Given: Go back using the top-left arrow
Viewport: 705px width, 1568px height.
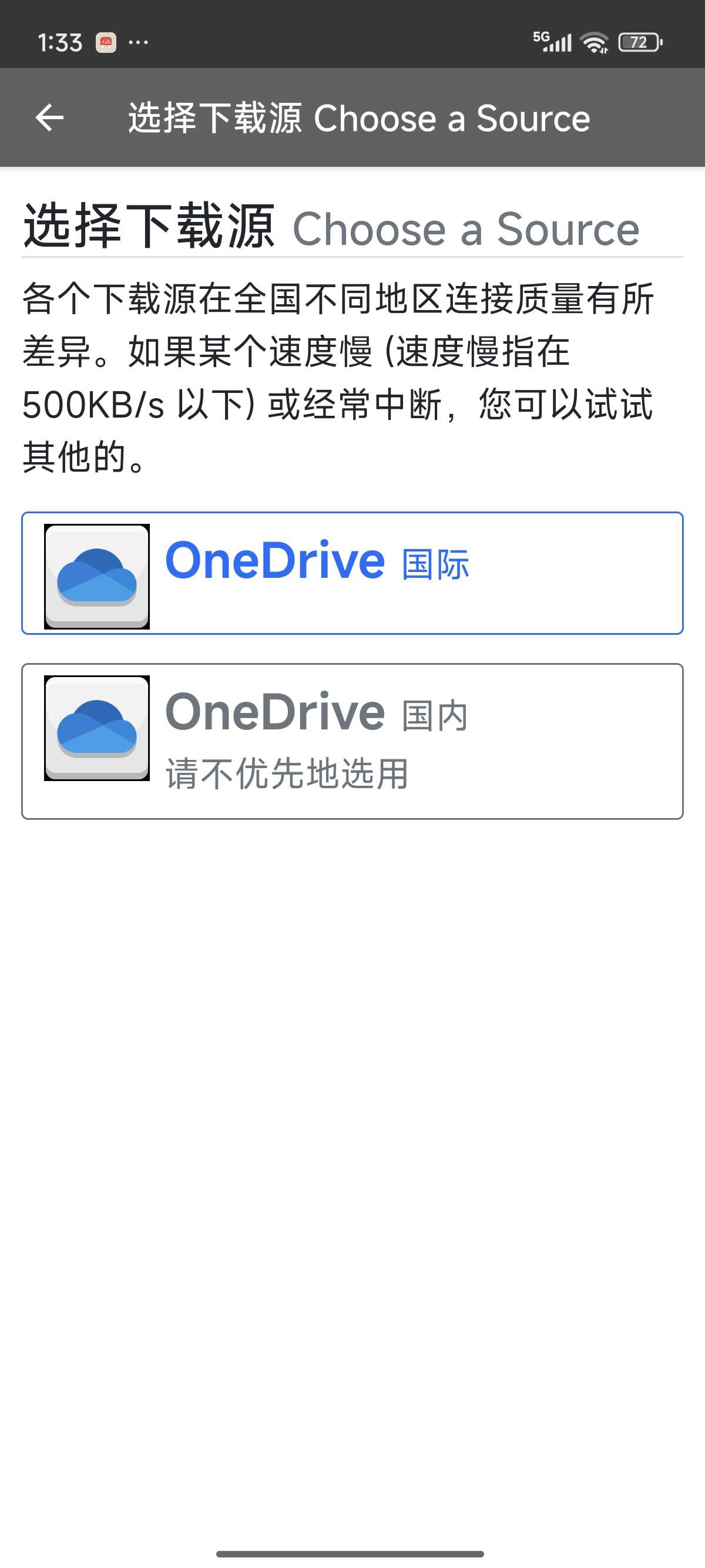Looking at the screenshot, I should click(49, 117).
